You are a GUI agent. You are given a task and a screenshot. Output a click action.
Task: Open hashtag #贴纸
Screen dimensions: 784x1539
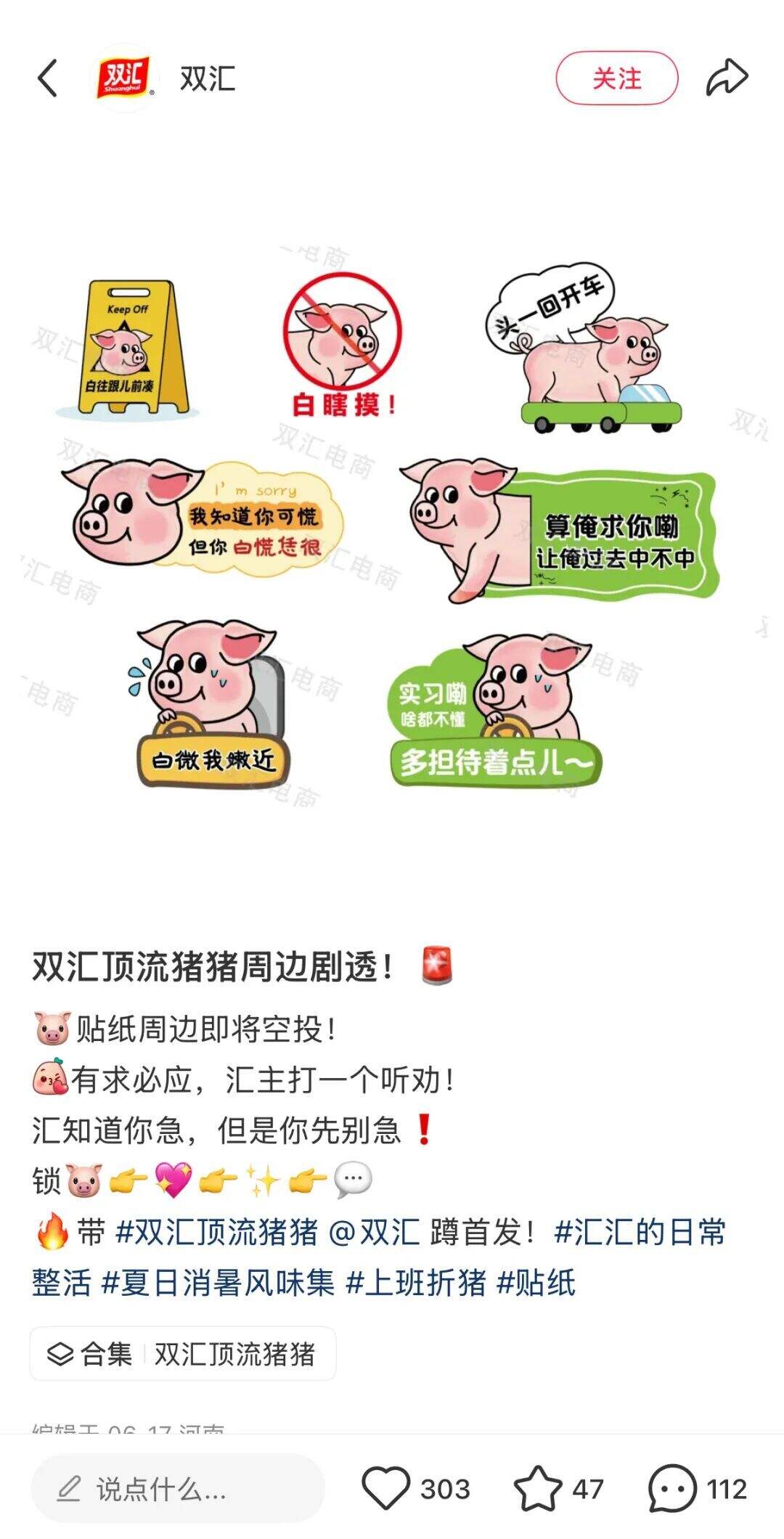[x=536, y=1283]
